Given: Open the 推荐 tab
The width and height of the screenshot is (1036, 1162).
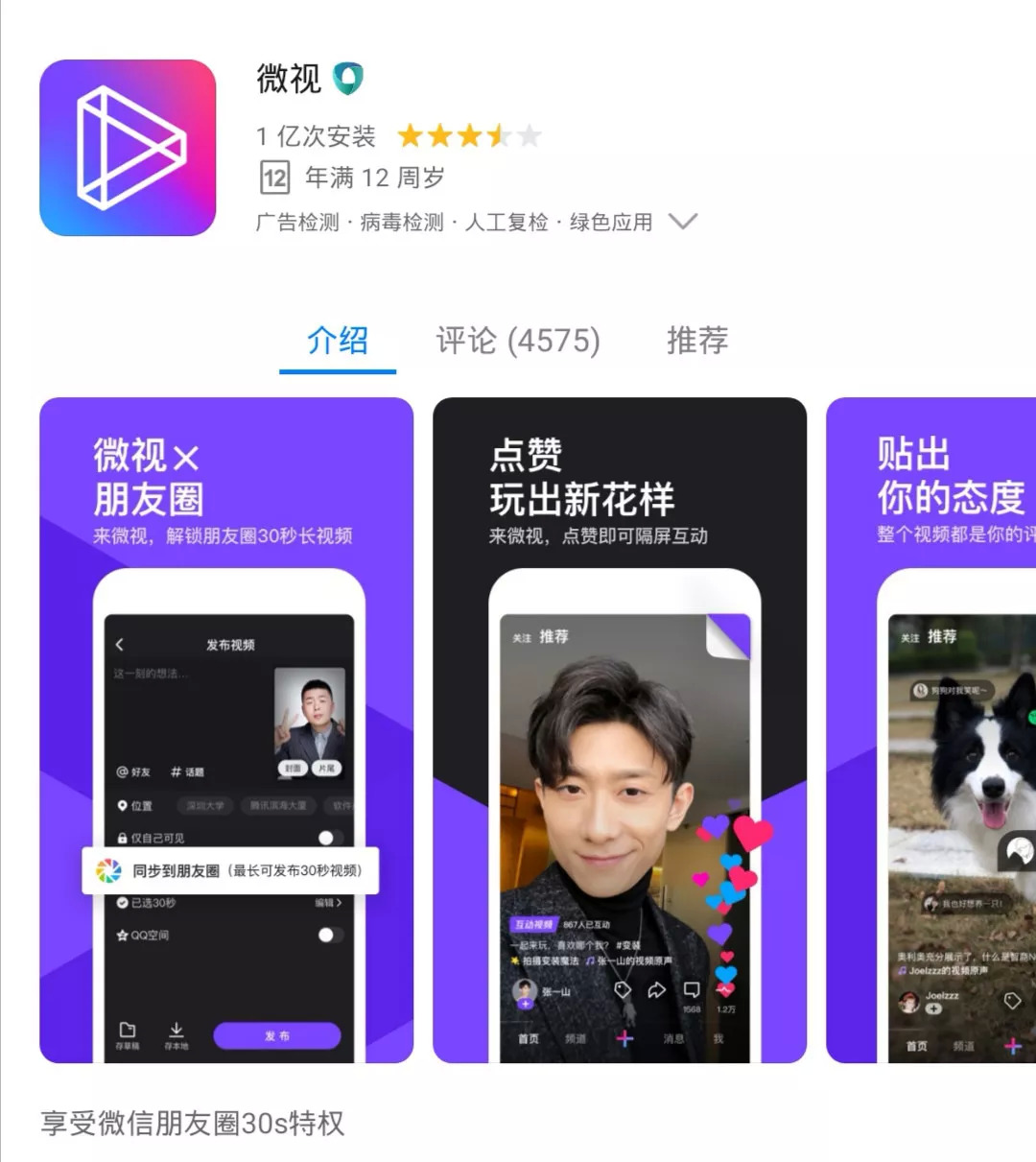Looking at the screenshot, I should pyautogui.click(x=697, y=341).
